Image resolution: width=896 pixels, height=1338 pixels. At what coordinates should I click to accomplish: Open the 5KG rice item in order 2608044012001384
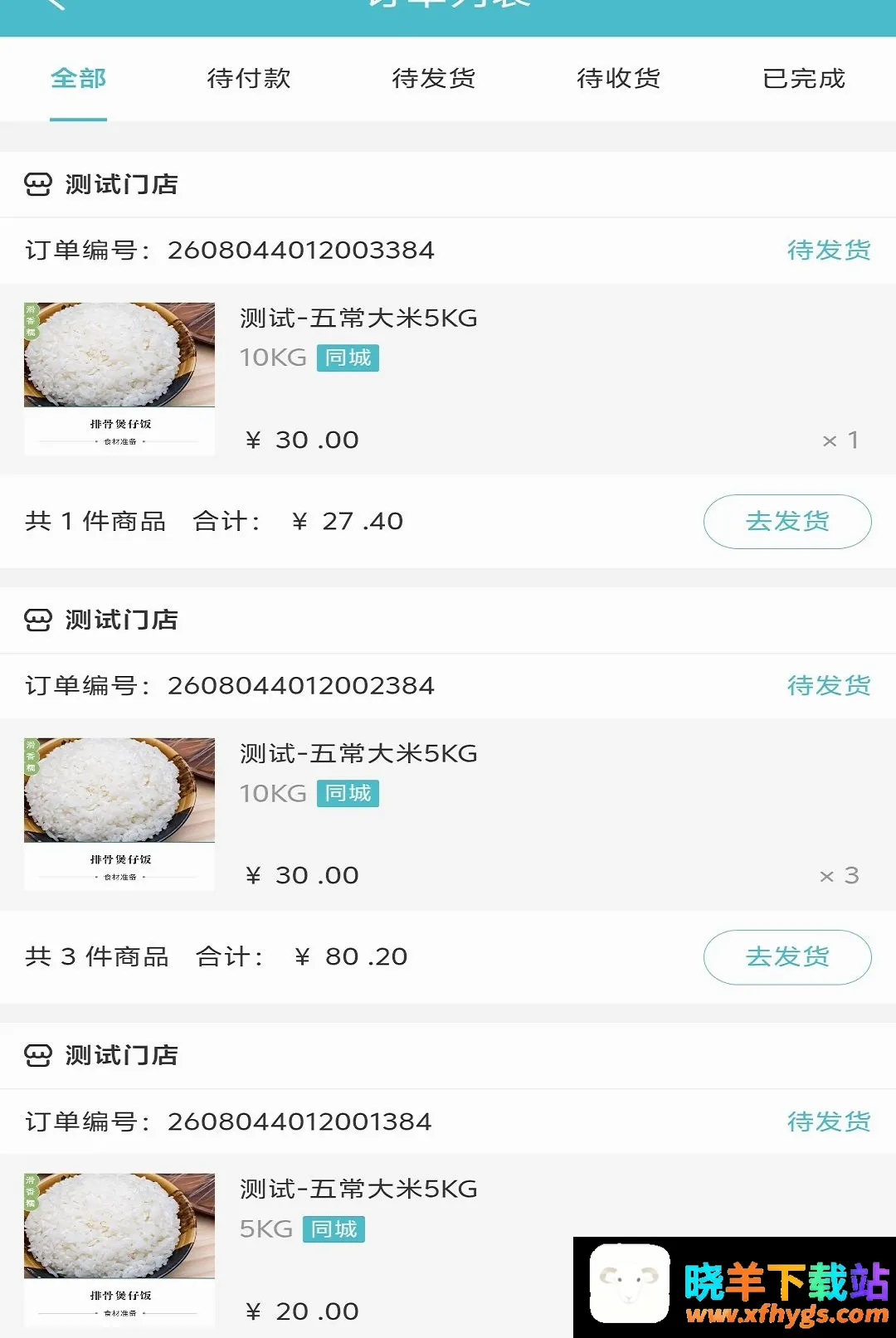[448, 1246]
